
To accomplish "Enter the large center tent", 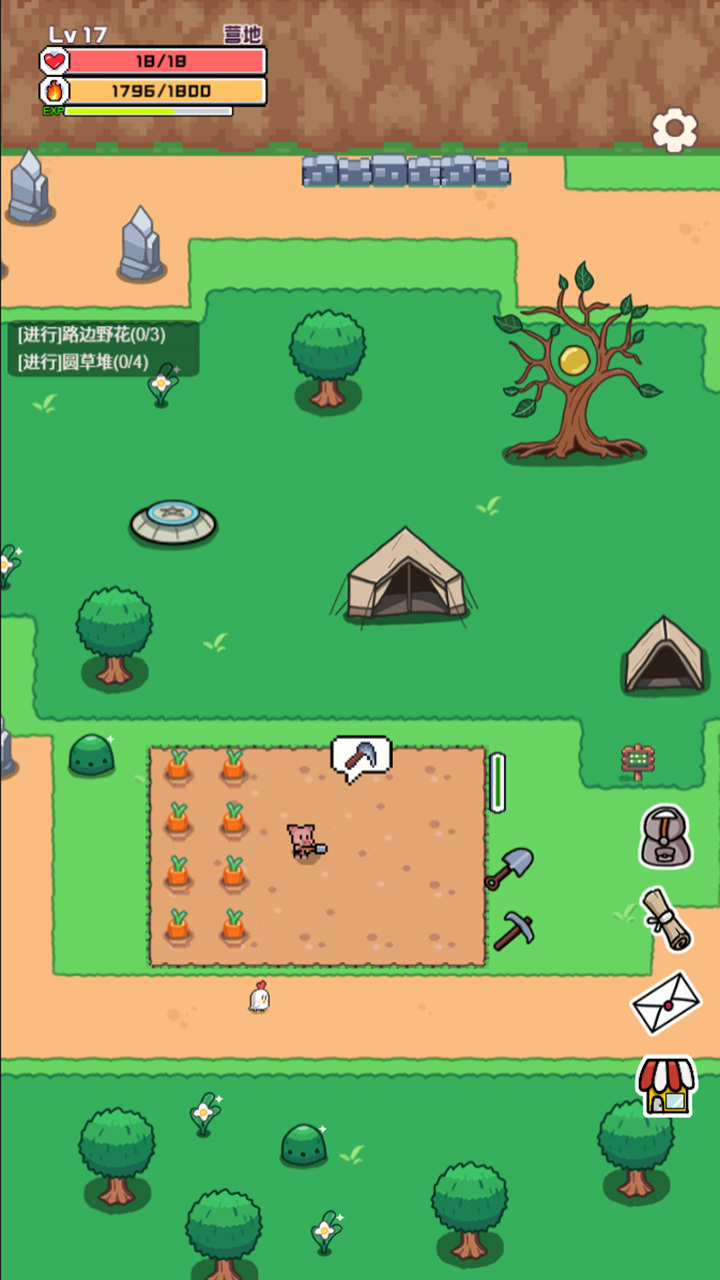I will (405, 578).
